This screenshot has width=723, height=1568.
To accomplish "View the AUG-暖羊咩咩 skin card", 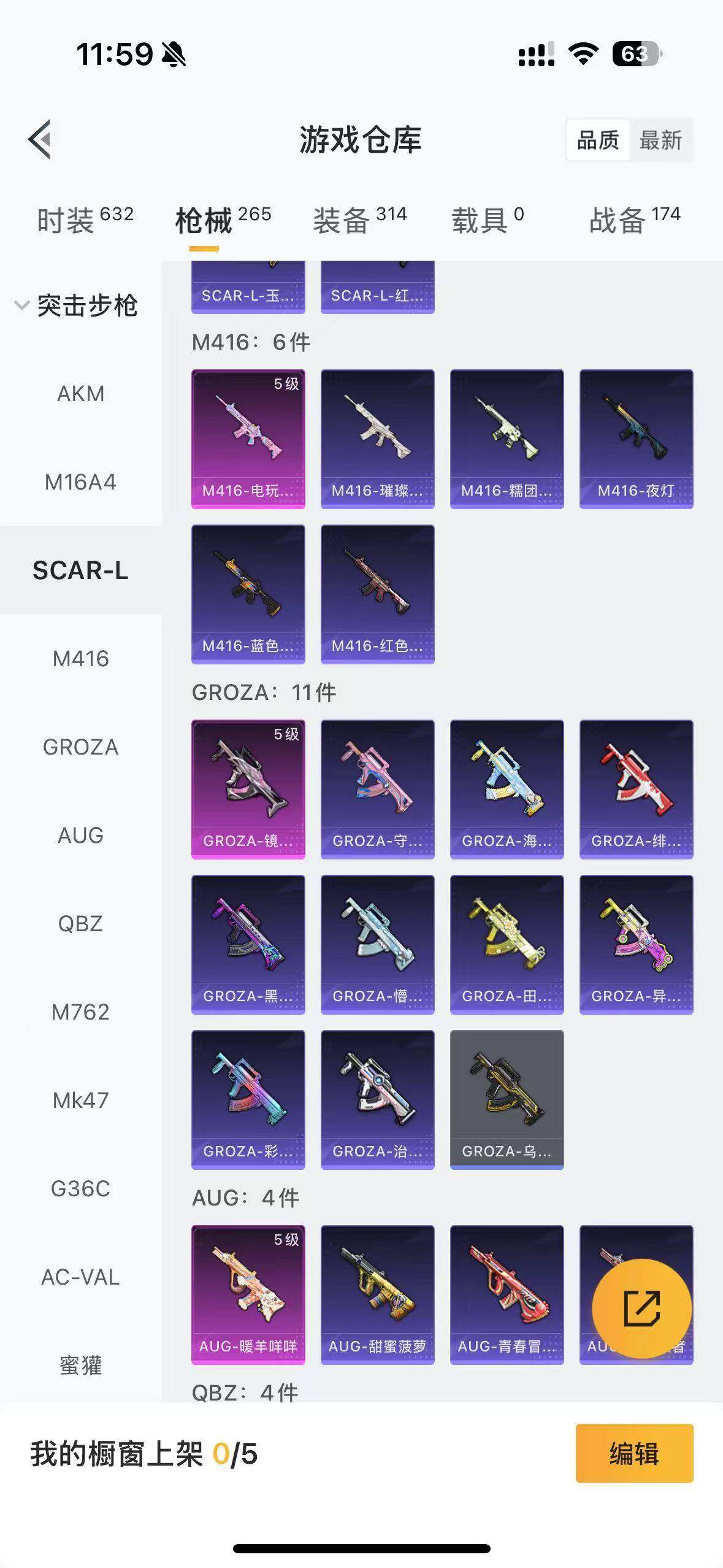I will (x=248, y=1294).
